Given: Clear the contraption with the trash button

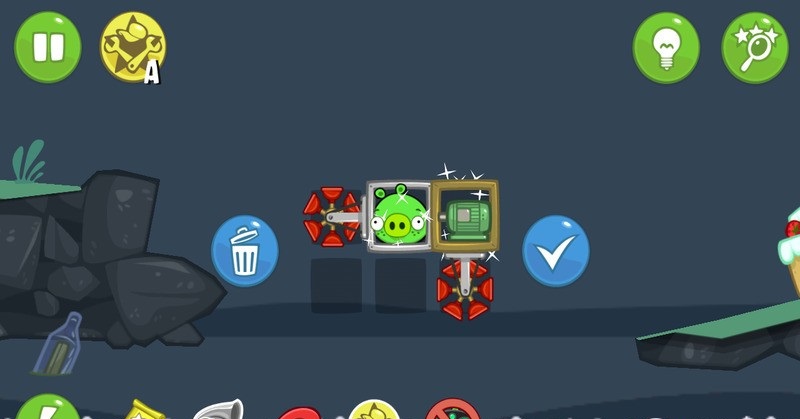Looking at the screenshot, I should (245, 252).
